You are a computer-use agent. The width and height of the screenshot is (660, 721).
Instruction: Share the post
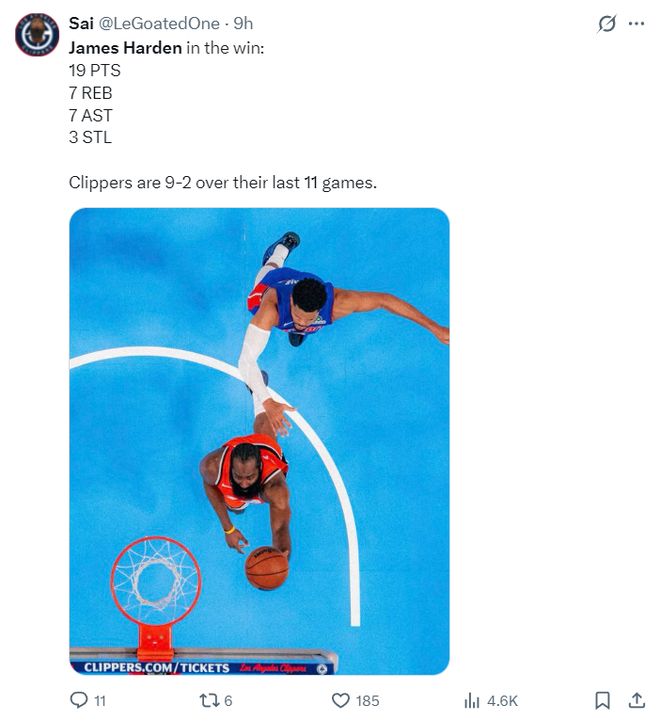pyautogui.click(x=635, y=700)
